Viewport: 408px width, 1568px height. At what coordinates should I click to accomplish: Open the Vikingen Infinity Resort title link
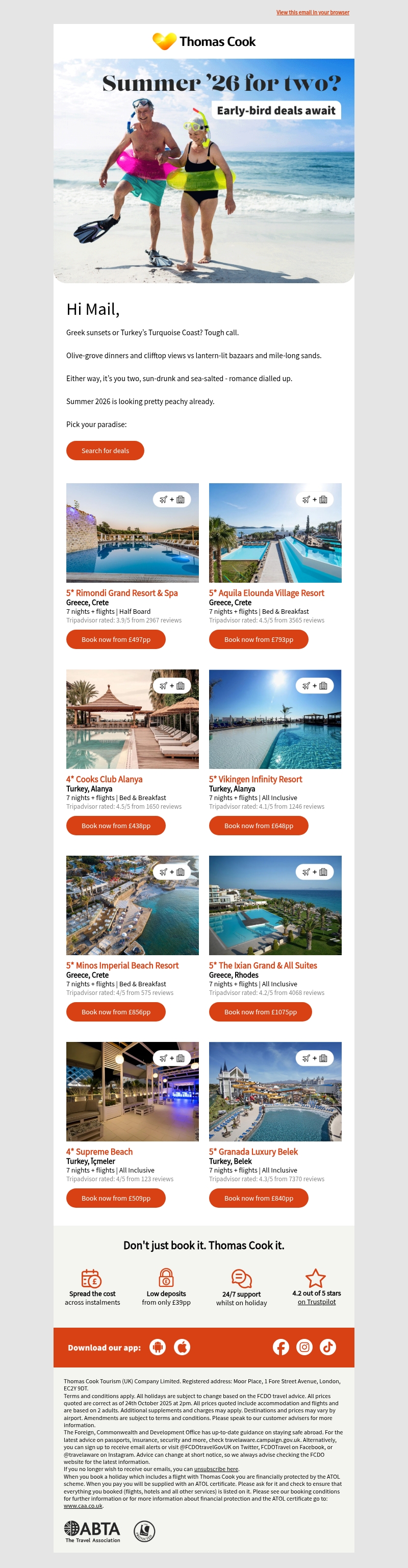tap(256, 779)
